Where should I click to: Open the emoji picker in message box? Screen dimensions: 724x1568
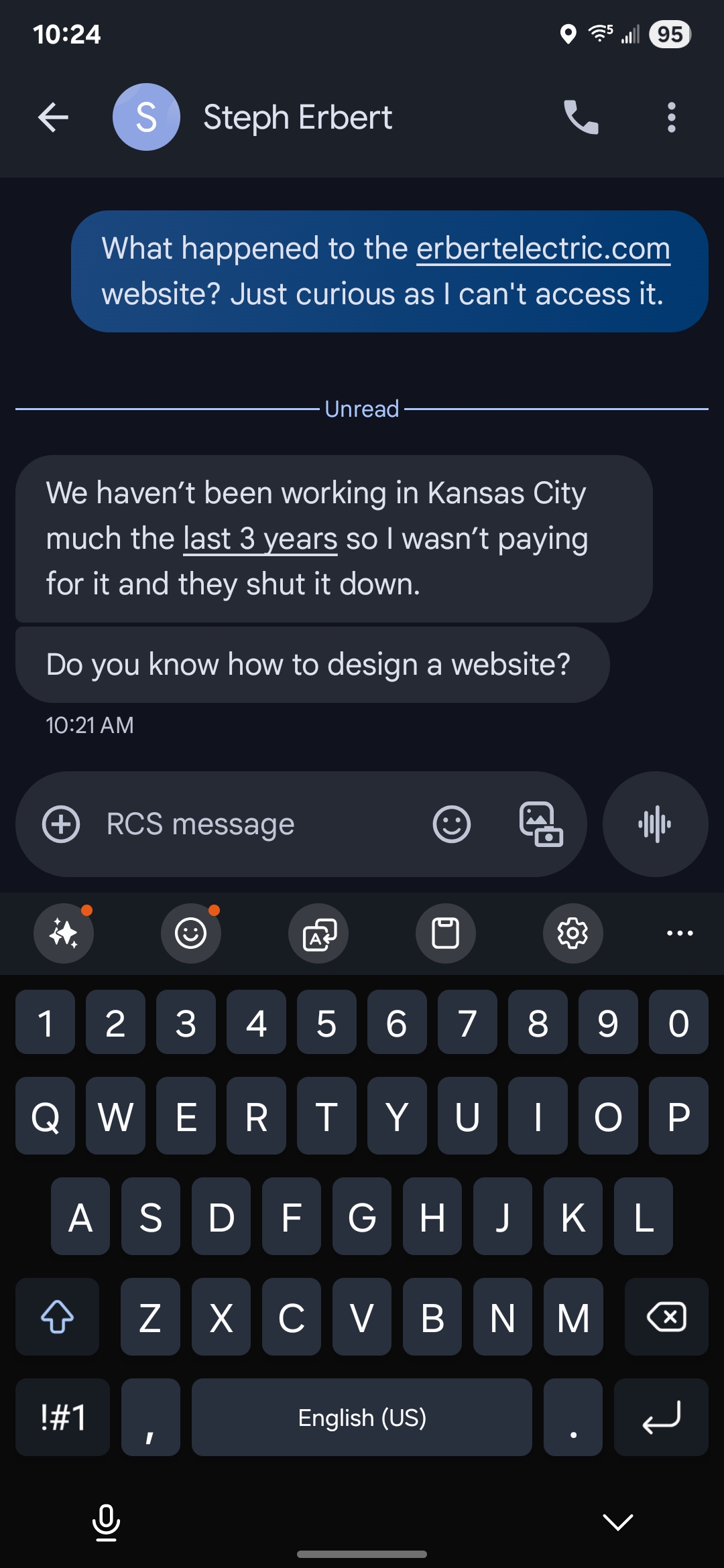click(x=451, y=824)
